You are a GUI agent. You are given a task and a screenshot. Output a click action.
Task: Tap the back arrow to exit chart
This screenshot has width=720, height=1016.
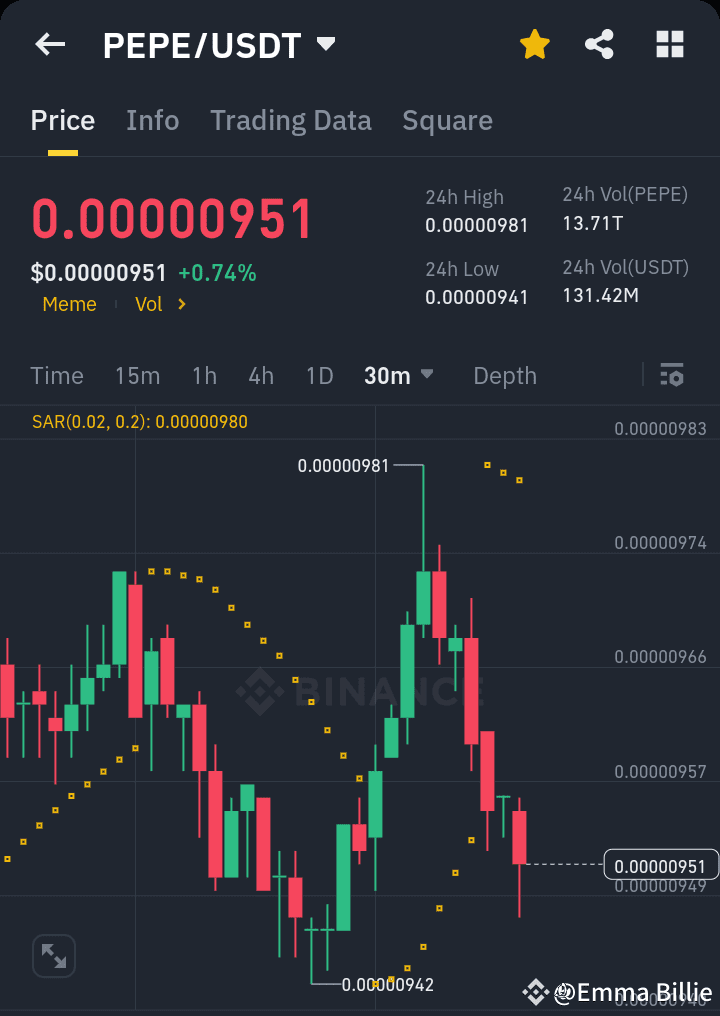(50, 44)
